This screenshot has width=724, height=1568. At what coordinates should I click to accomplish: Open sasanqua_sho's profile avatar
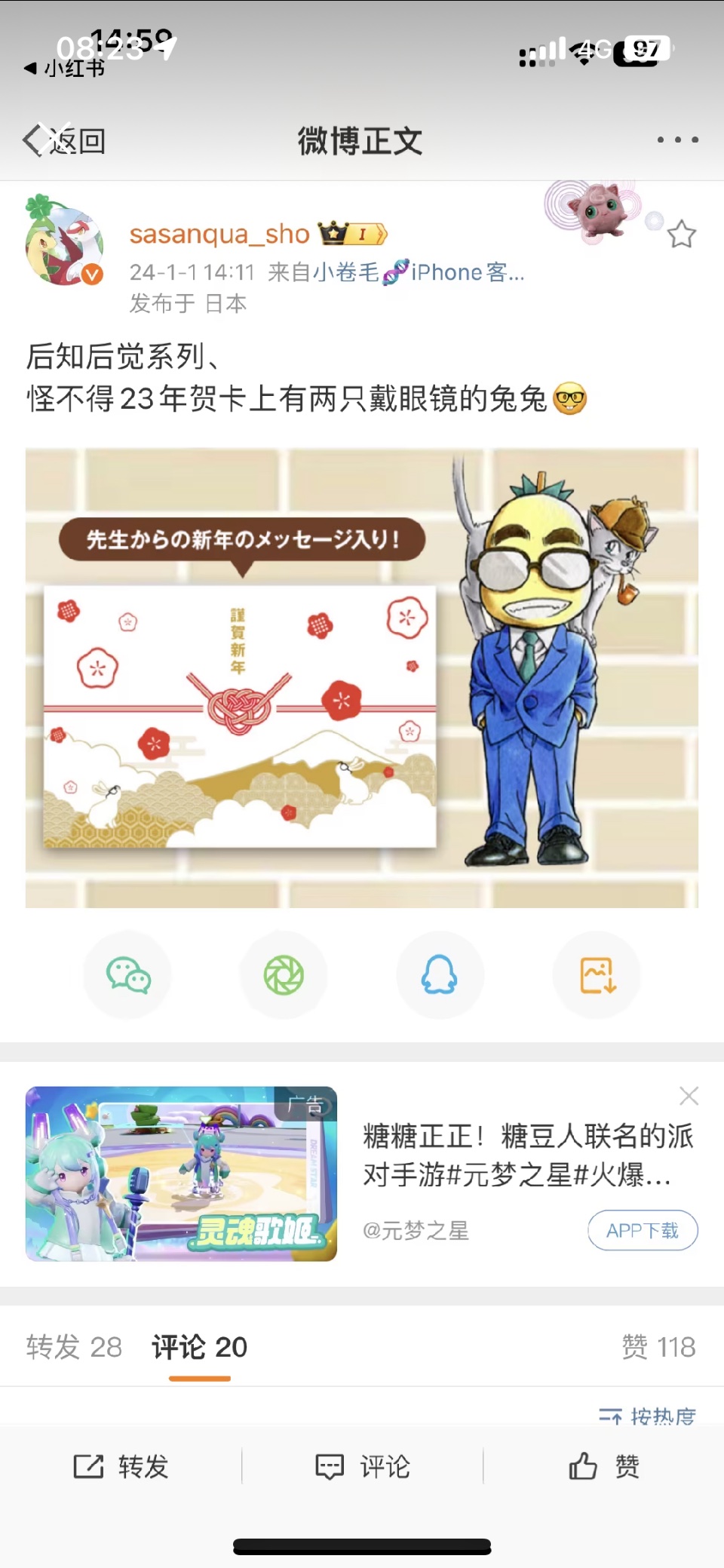(x=65, y=246)
